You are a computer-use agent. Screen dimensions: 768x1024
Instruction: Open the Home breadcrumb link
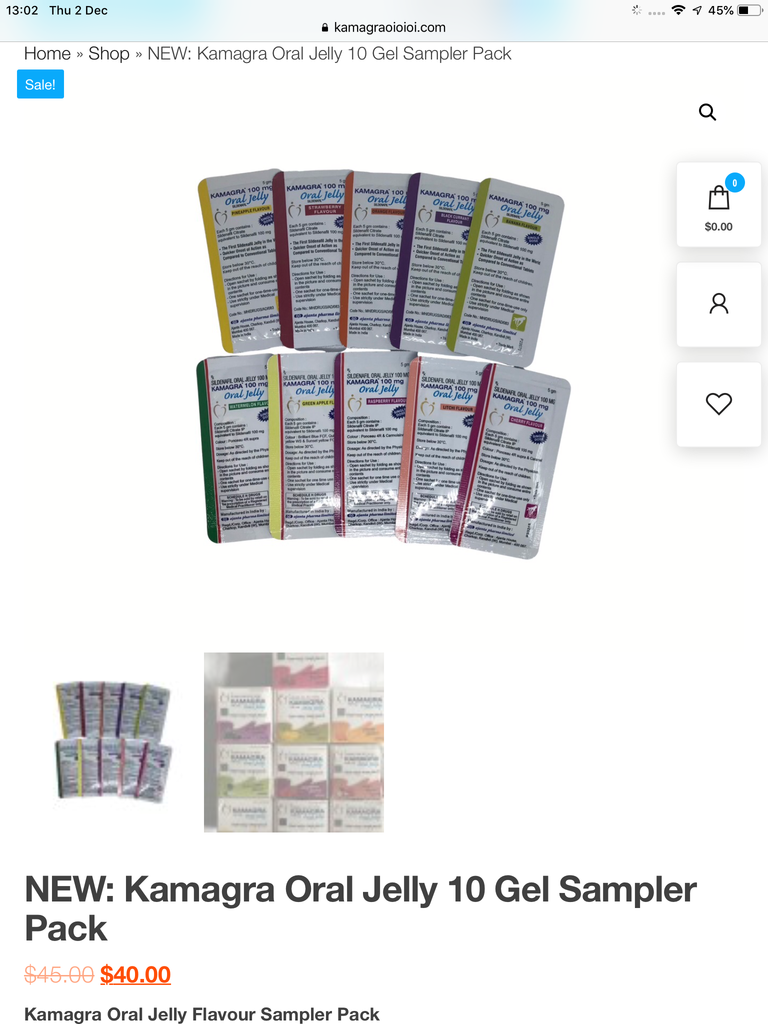[47, 54]
